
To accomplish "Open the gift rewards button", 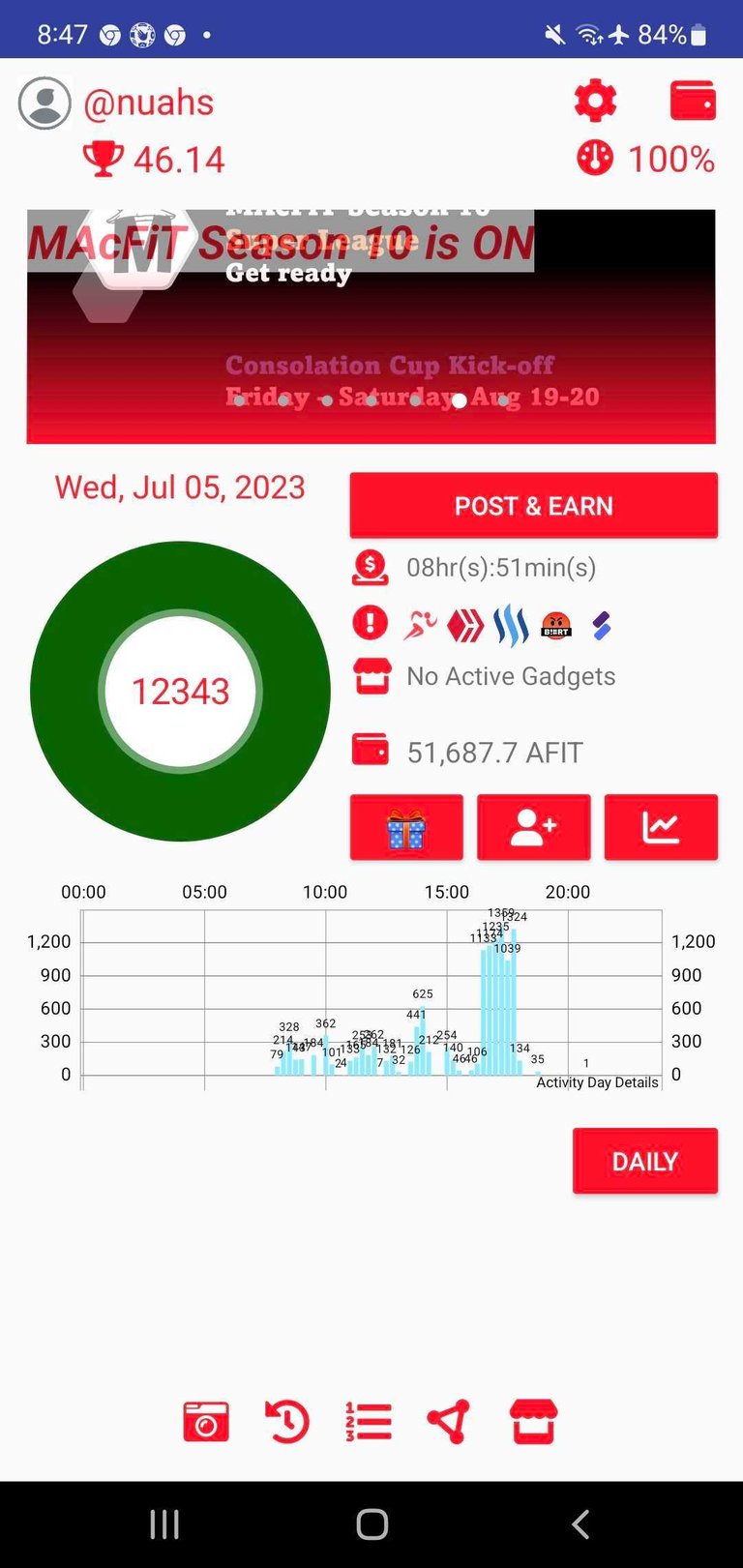I will pos(406,827).
